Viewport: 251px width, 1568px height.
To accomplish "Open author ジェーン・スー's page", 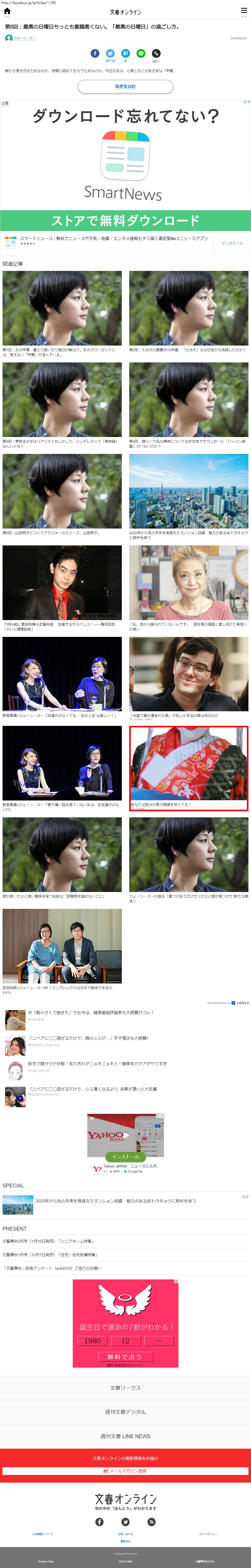I will pos(24,38).
